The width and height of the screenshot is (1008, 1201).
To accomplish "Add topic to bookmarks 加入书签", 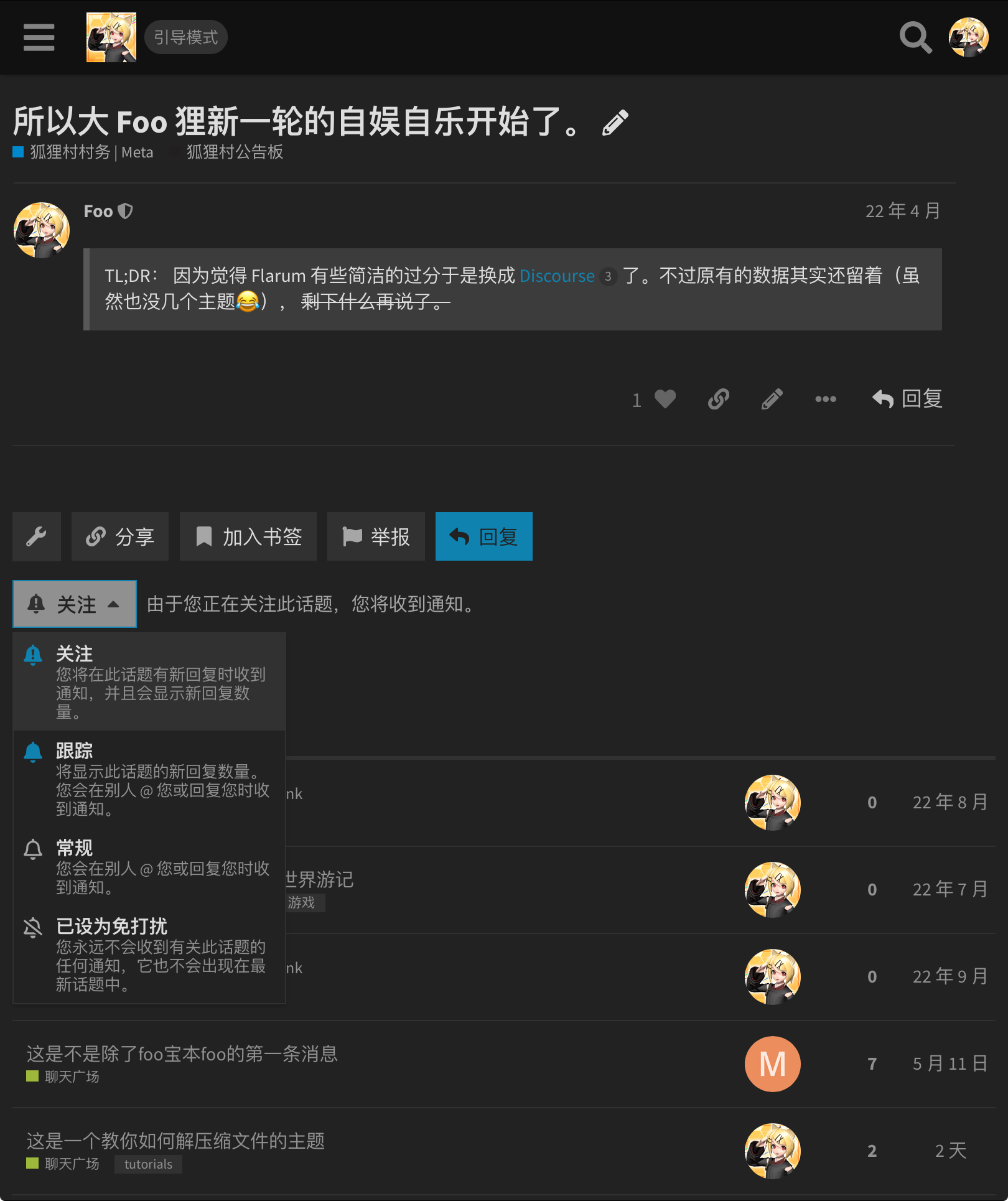I will point(248,536).
